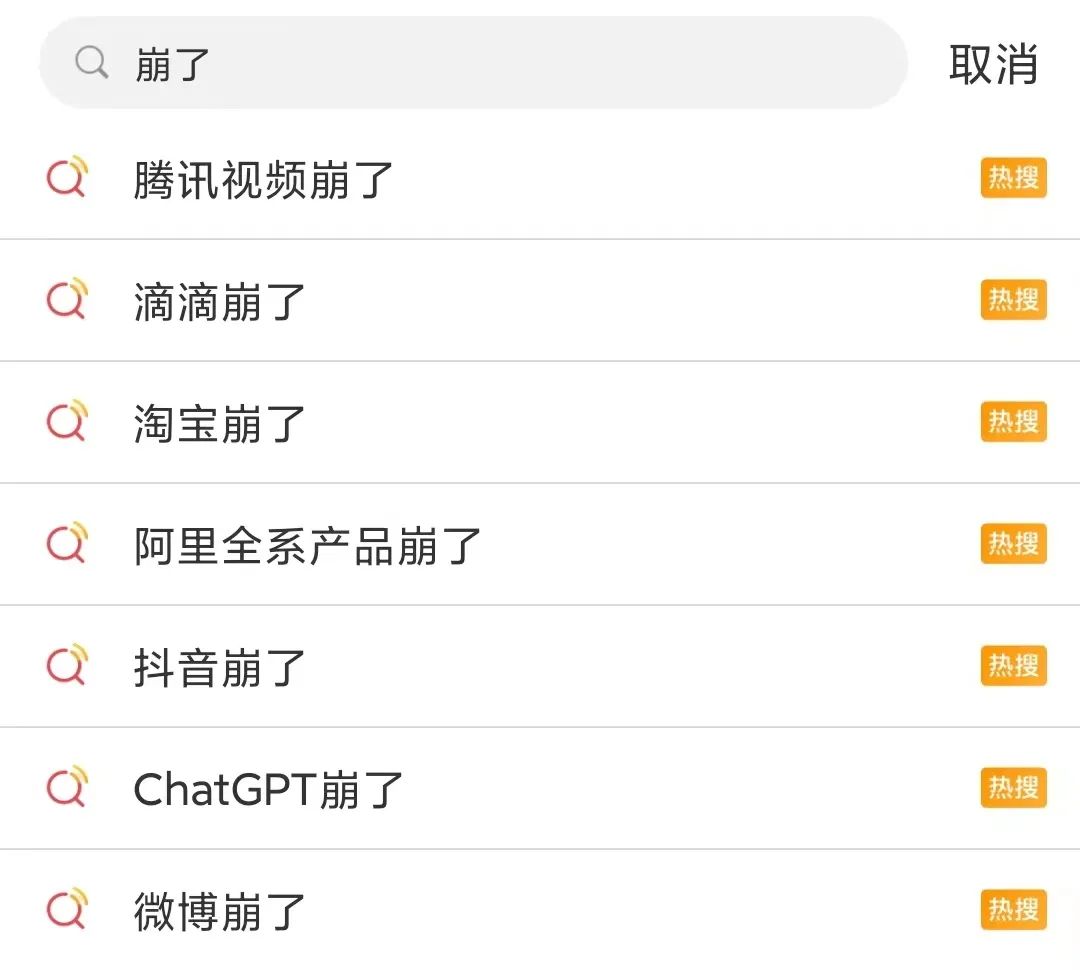
Task: Select the 滴滴崩了 search suggestion
Action: (540, 300)
